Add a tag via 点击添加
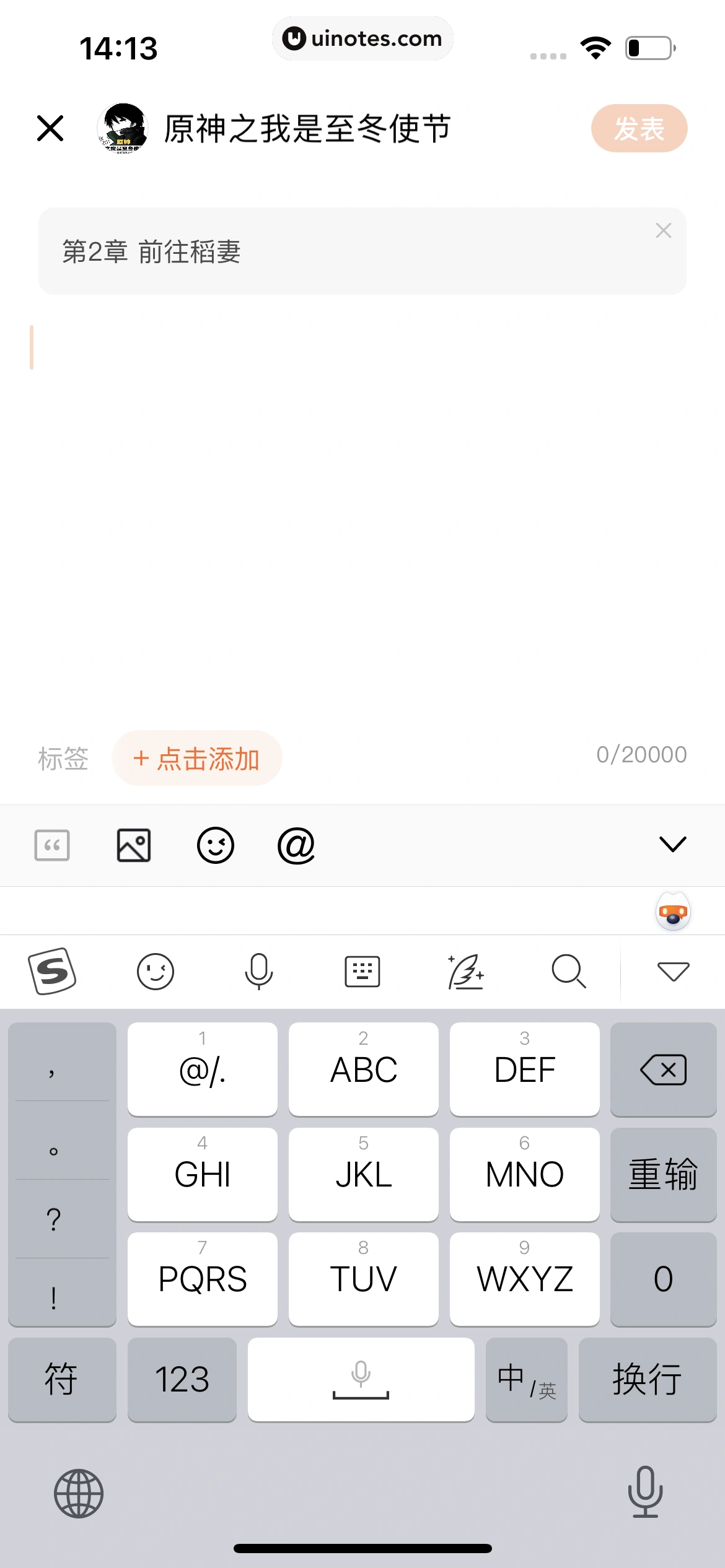This screenshot has height=1568, width=725. tap(197, 758)
